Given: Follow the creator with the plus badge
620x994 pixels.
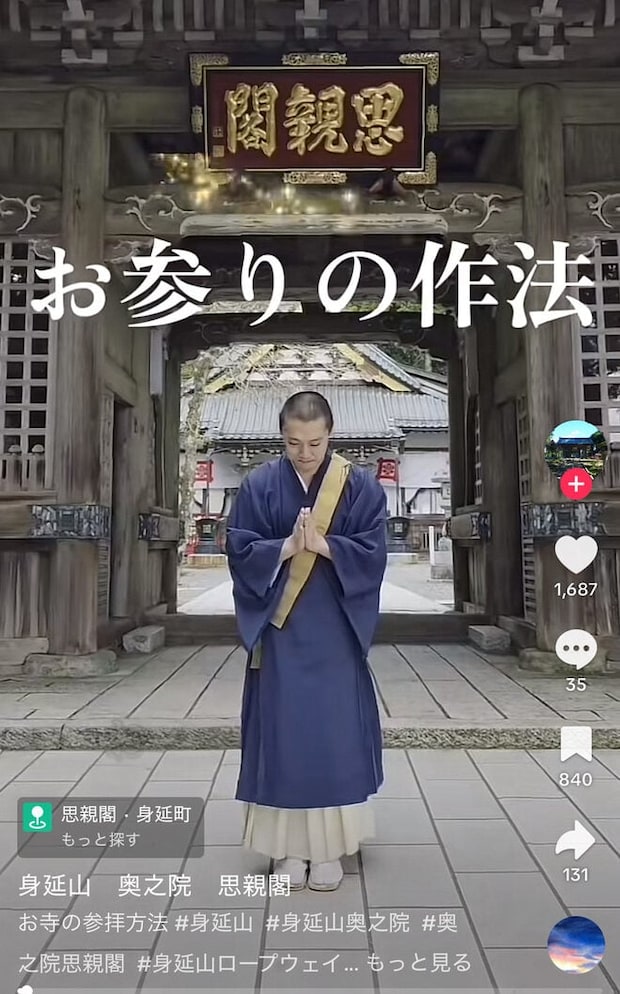Looking at the screenshot, I should 575,484.
